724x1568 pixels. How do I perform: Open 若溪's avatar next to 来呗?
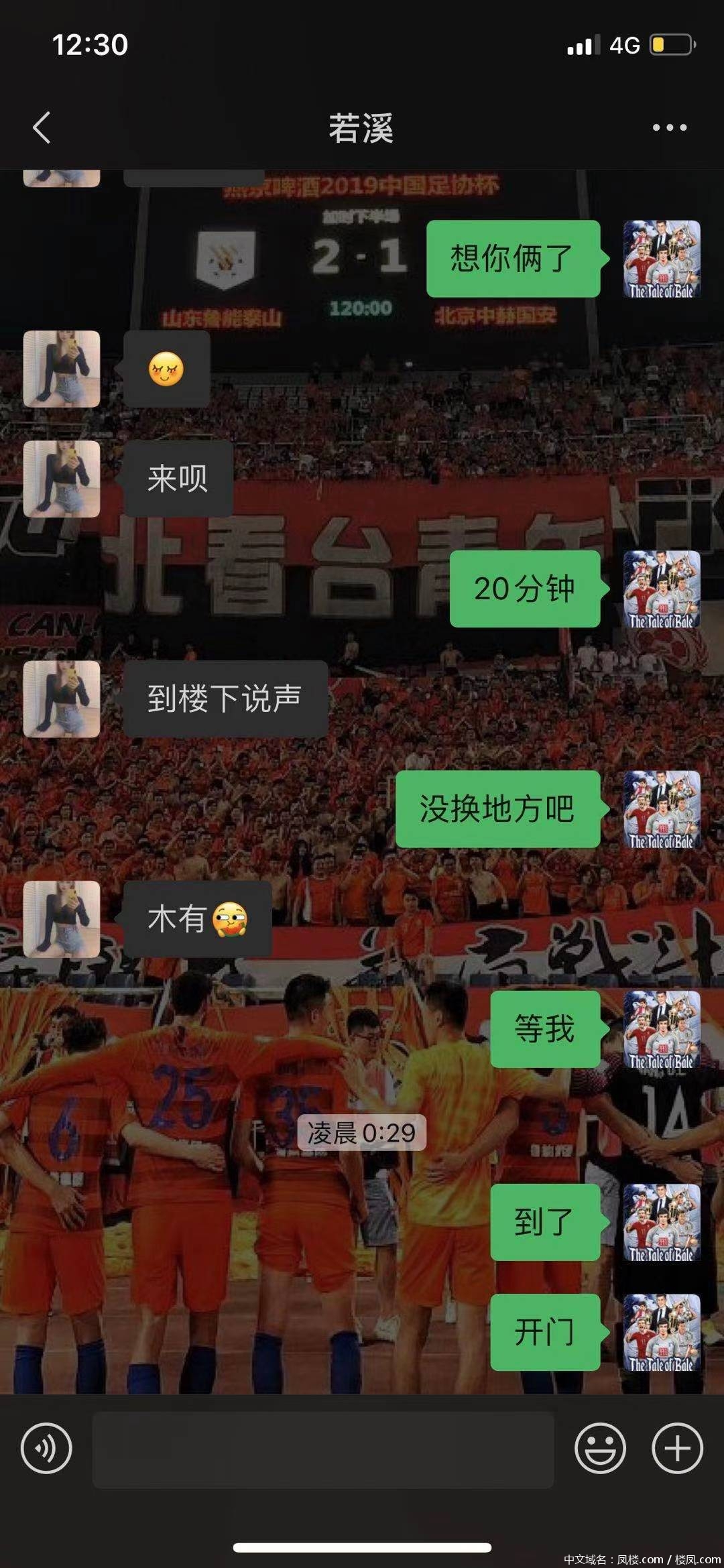click(x=62, y=479)
